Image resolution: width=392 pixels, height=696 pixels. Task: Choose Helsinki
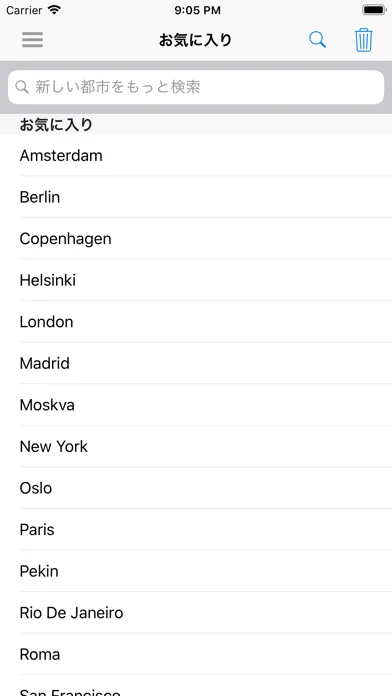click(x=196, y=280)
